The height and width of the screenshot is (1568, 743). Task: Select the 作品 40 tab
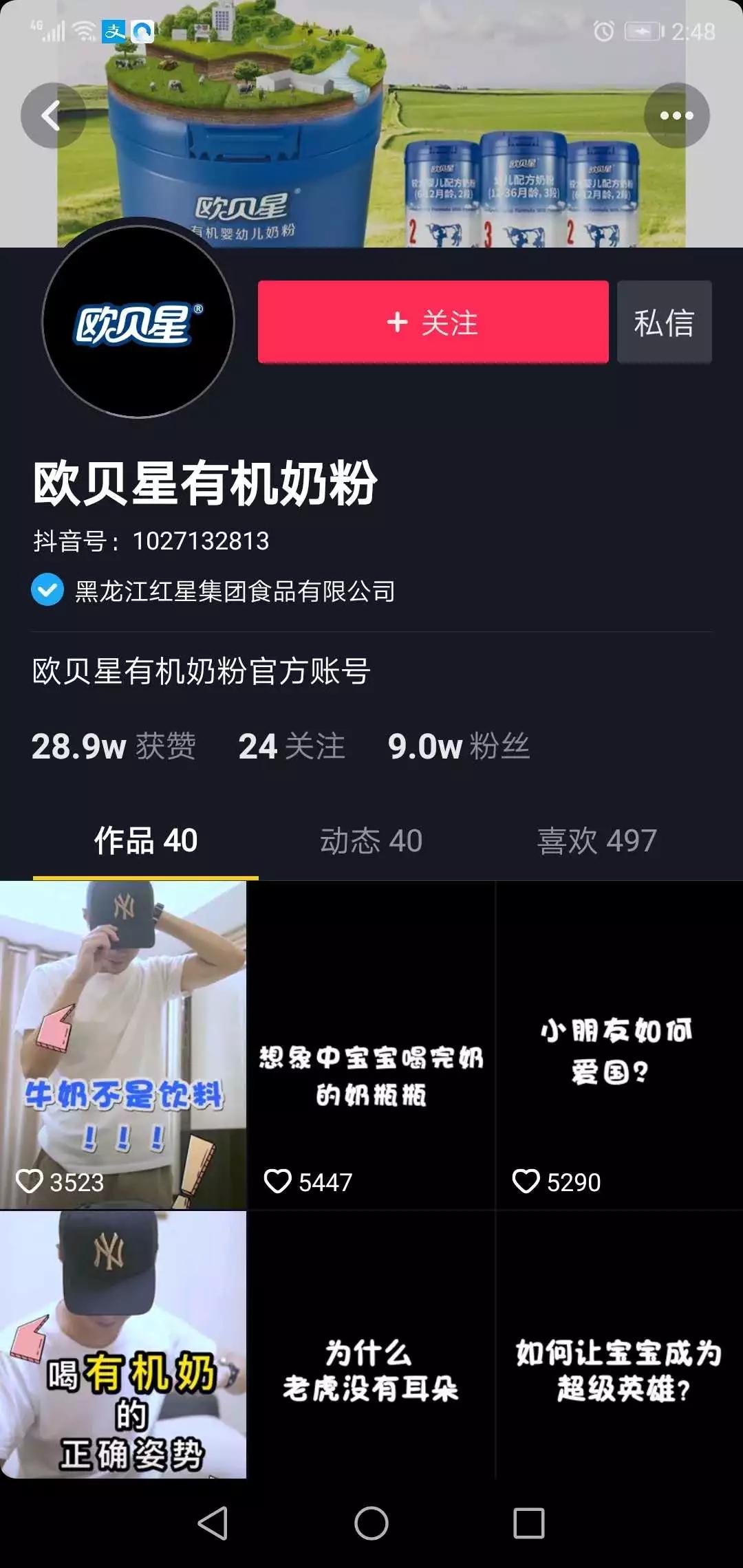click(146, 841)
